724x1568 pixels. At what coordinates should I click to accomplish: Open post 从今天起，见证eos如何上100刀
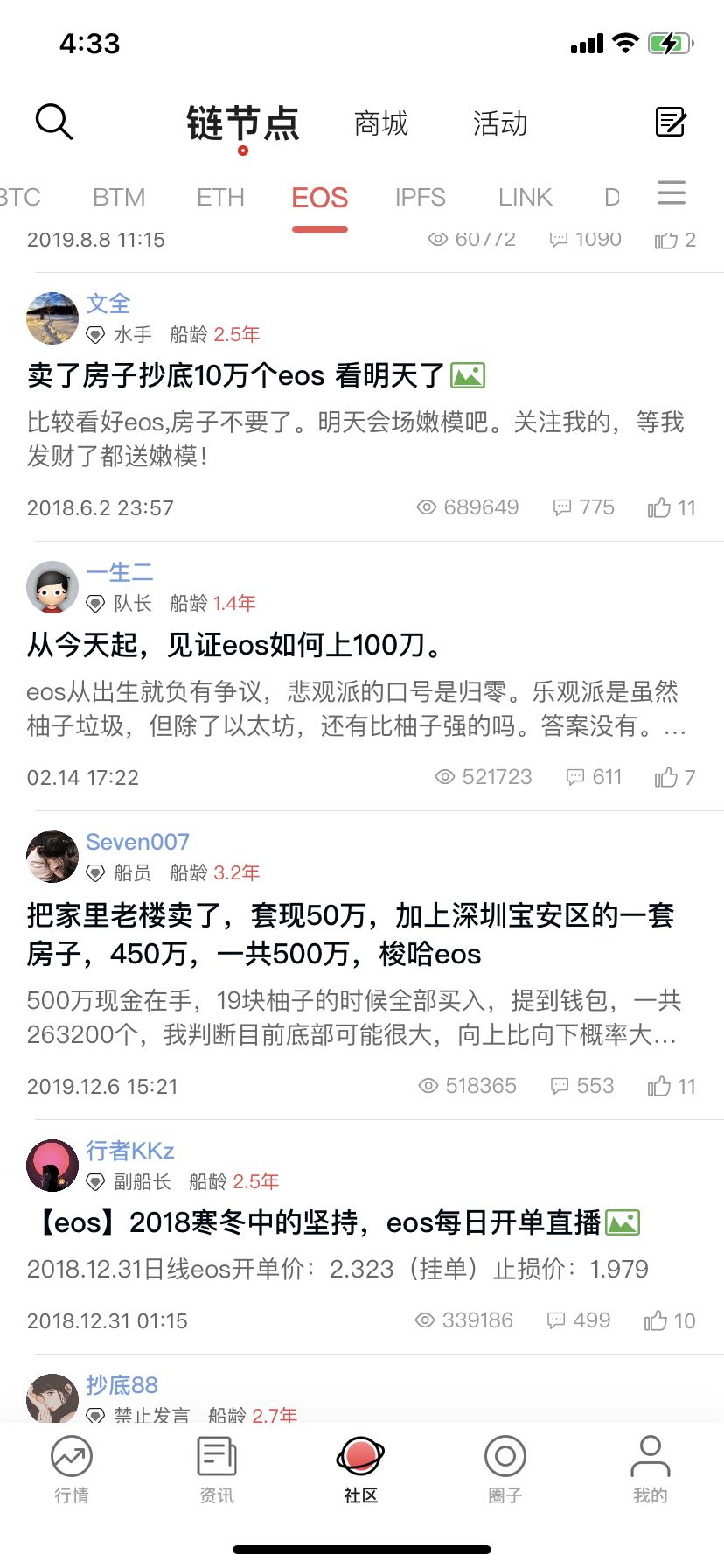pos(236,646)
